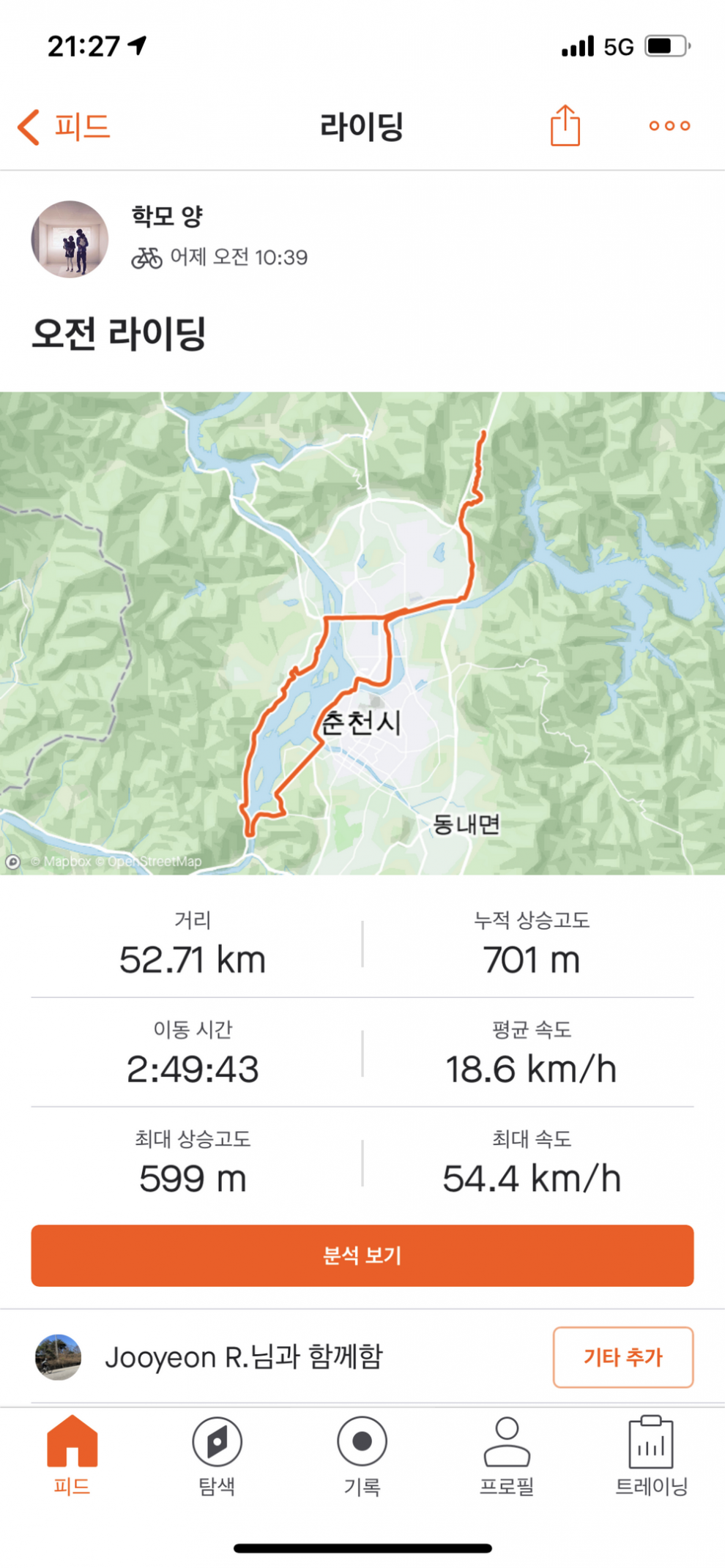The width and height of the screenshot is (725, 1568).
Task: Open the three-dot overflow menu
Action: click(x=669, y=126)
